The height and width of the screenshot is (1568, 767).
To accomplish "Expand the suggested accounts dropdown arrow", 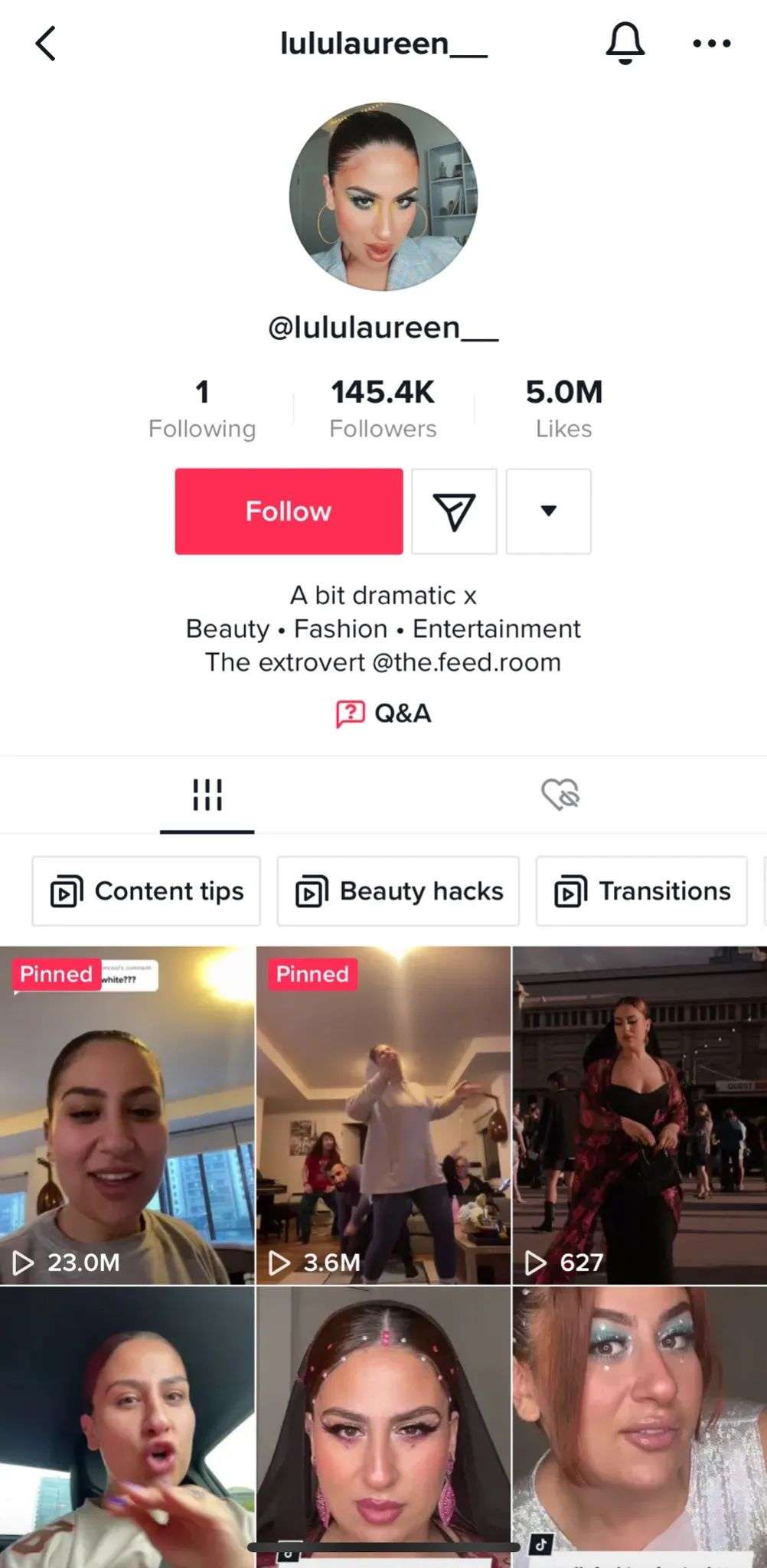I will click(x=548, y=511).
